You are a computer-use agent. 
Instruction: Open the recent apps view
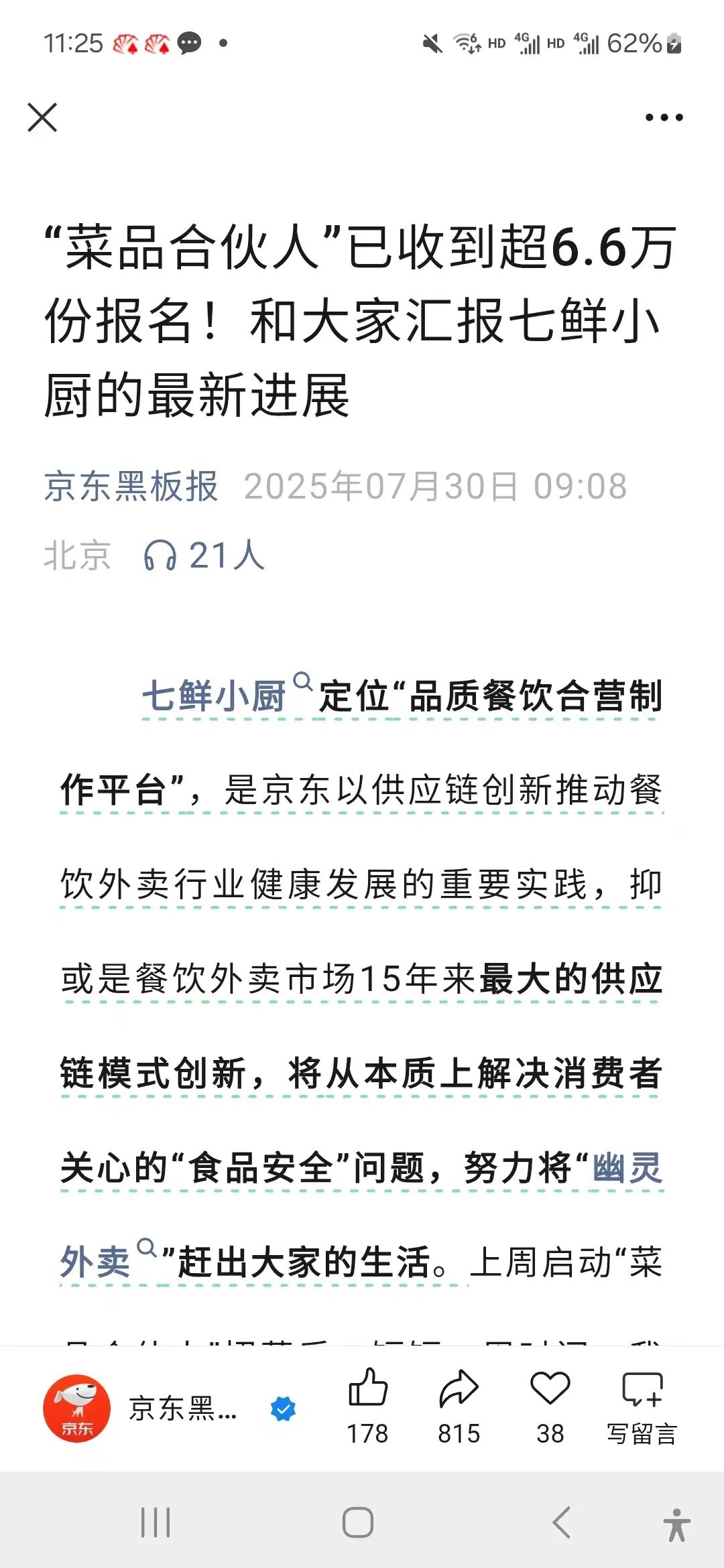click(x=156, y=1522)
